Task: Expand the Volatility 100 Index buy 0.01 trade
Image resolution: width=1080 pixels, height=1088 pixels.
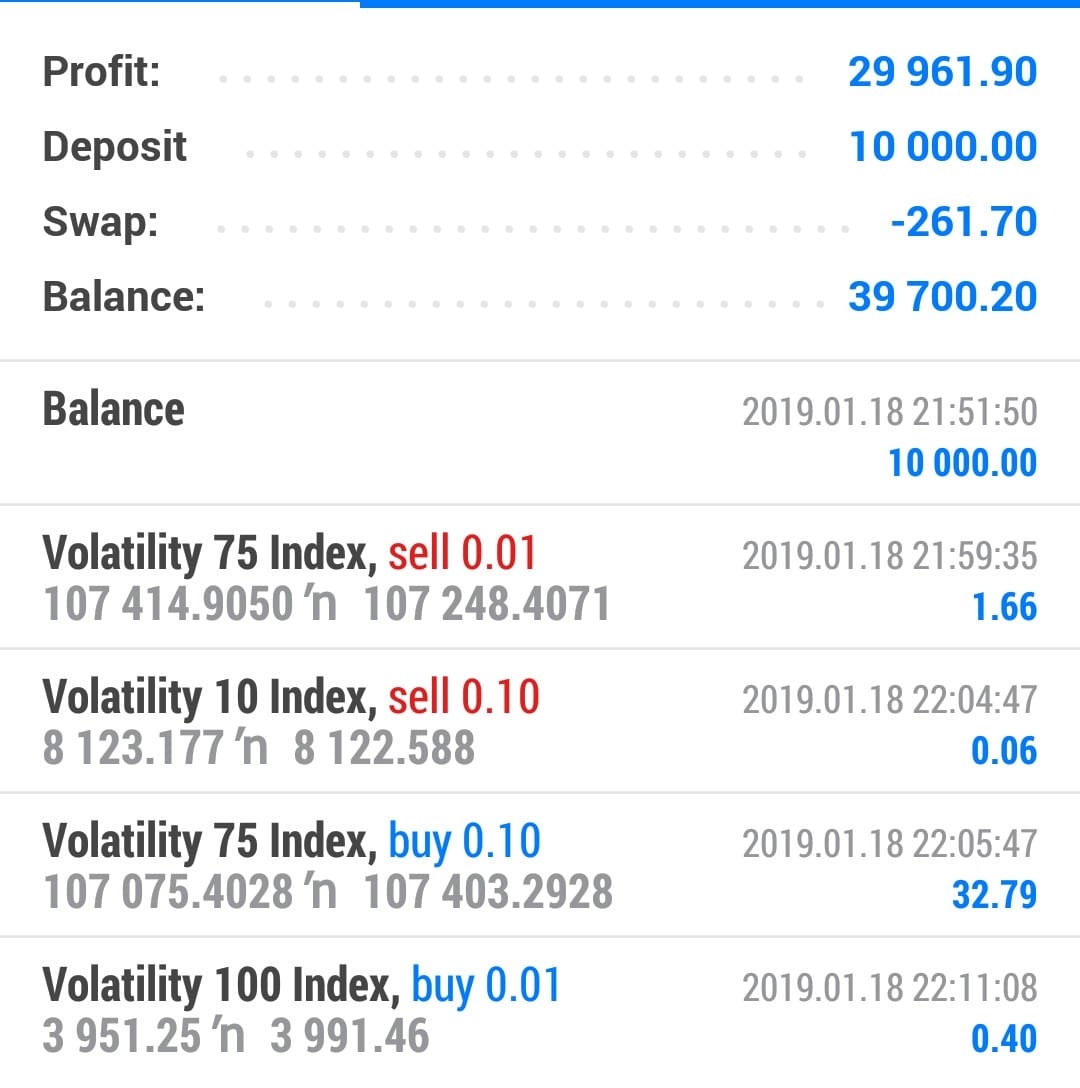Action: pyautogui.click(x=540, y=1010)
